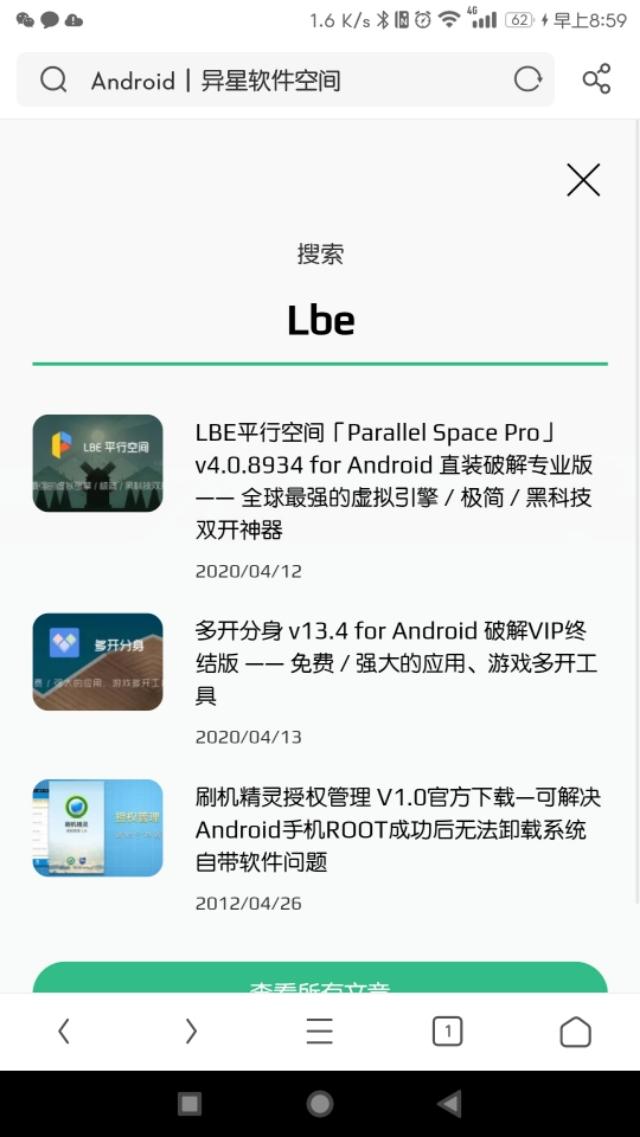
Task: Tap the system back triangle button
Action: [x=449, y=1104]
